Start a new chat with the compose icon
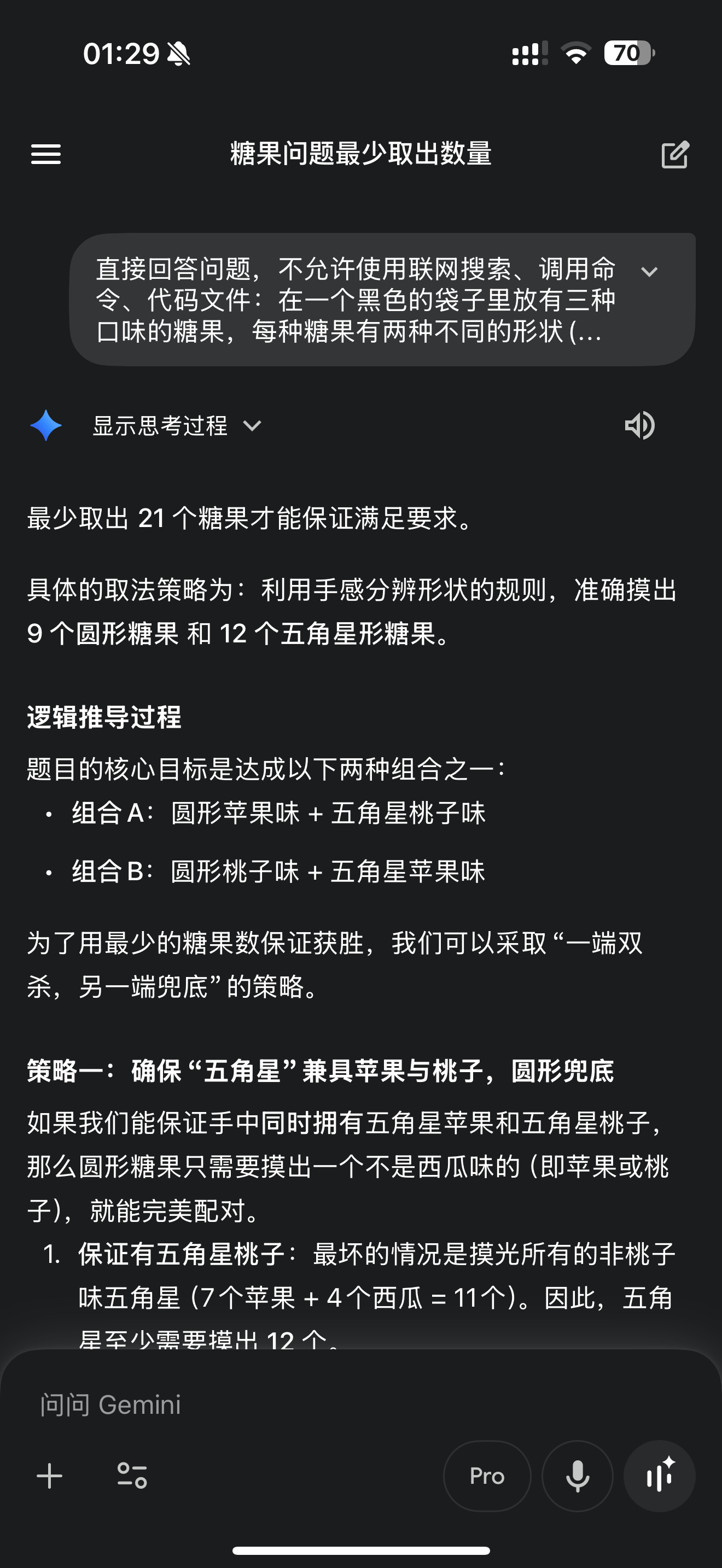This screenshot has height=1568, width=722. [675, 154]
